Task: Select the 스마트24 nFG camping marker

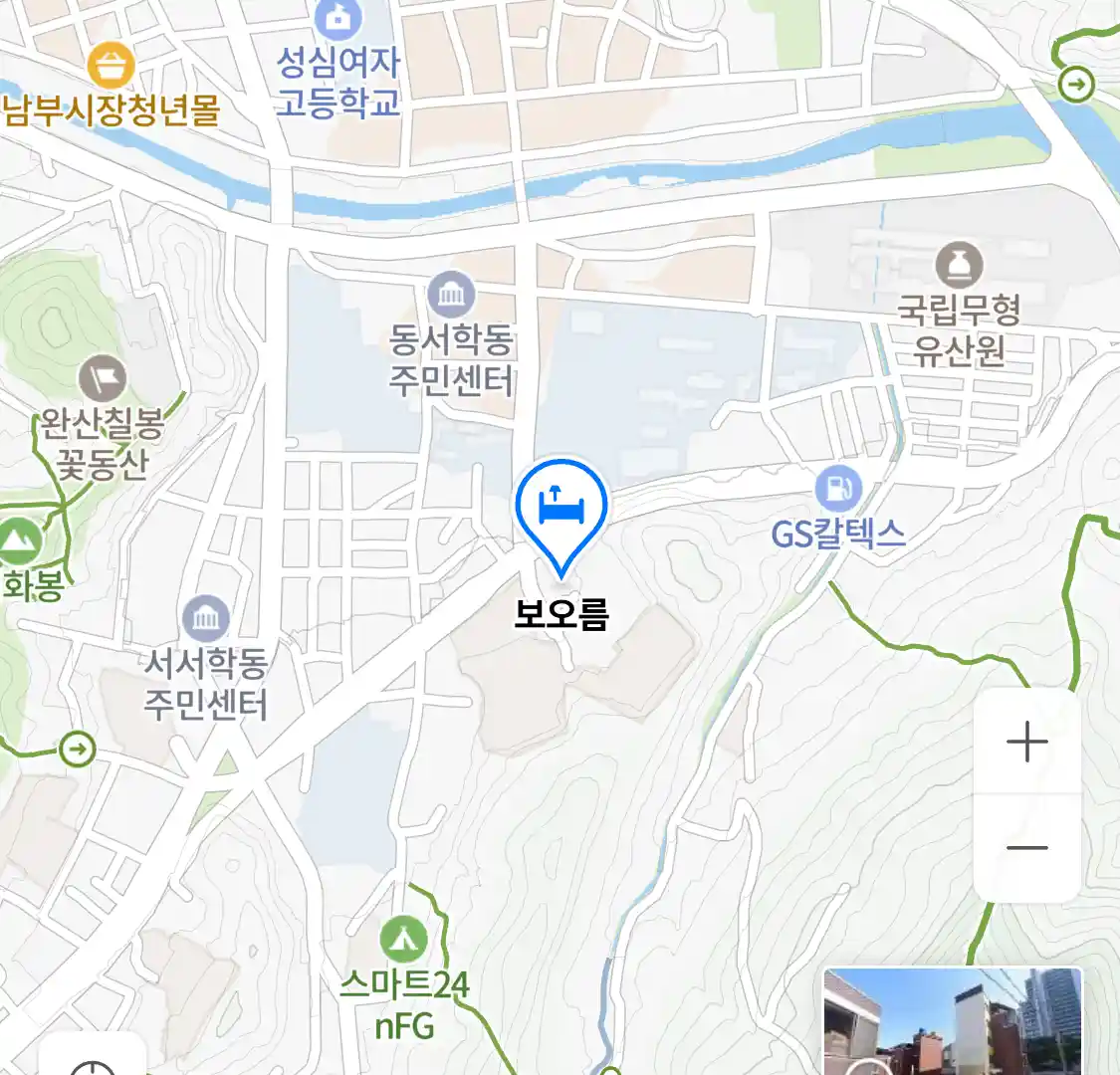Action: (x=403, y=940)
